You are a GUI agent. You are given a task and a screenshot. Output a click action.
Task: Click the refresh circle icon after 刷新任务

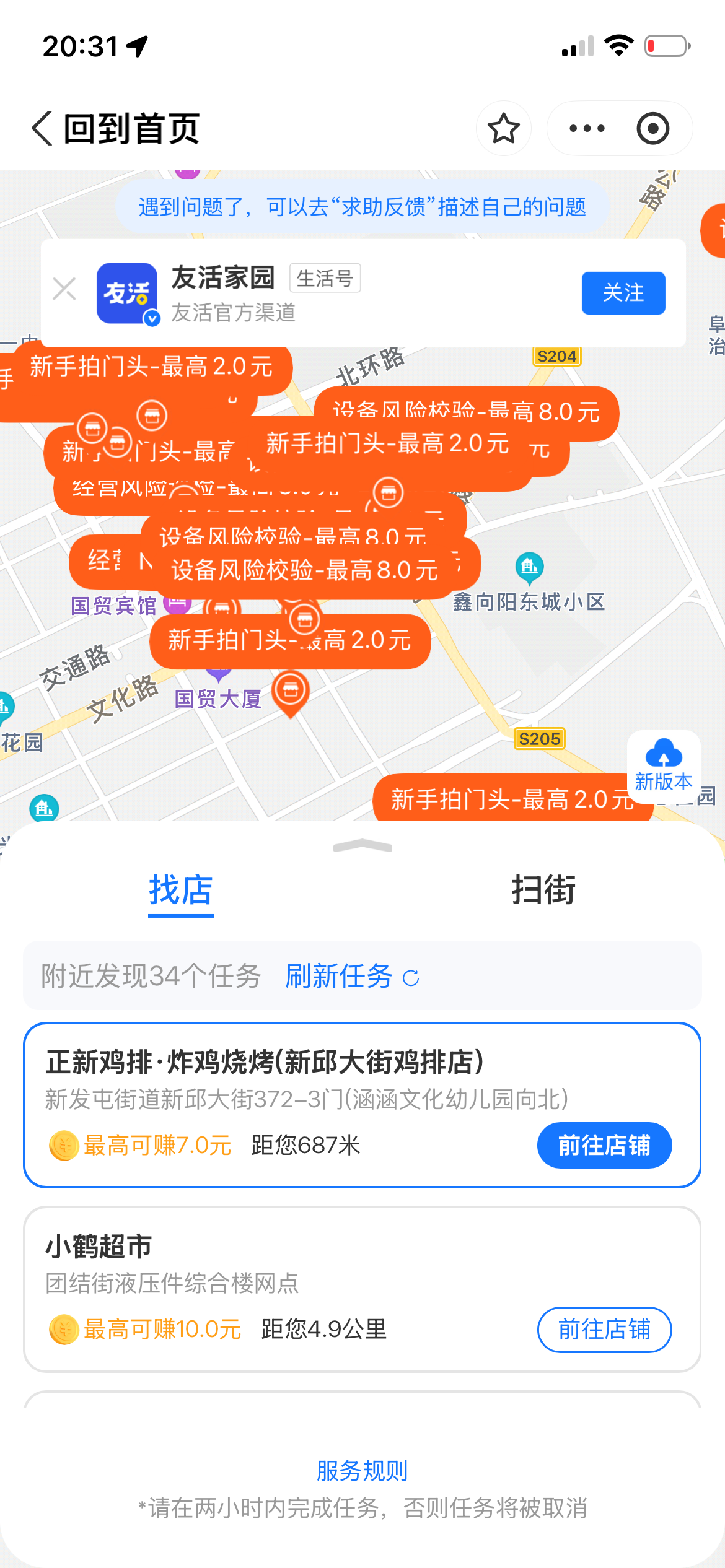[411, 978]
